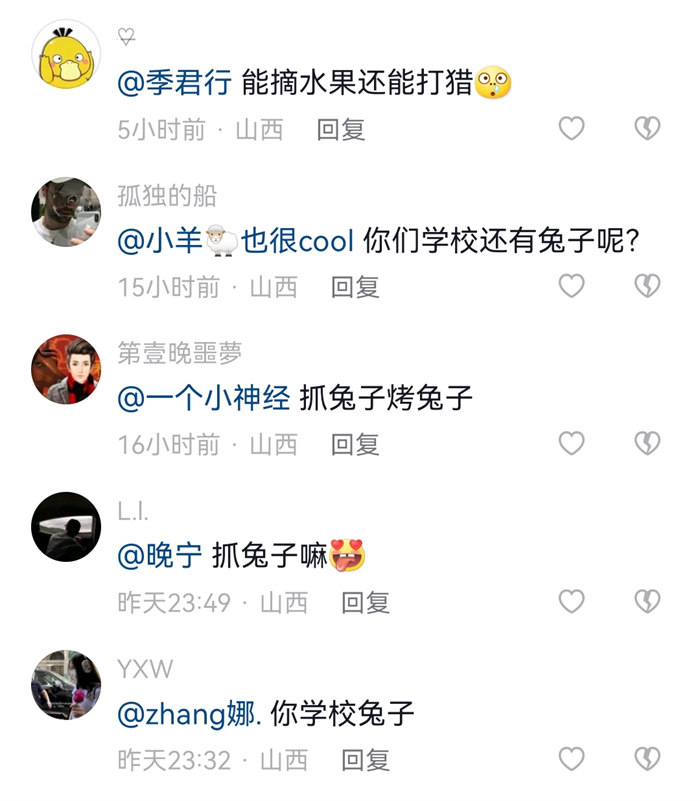Screen dimensions: 700x801
Task: Open the @一个小神经 mention
Action: 204,399
